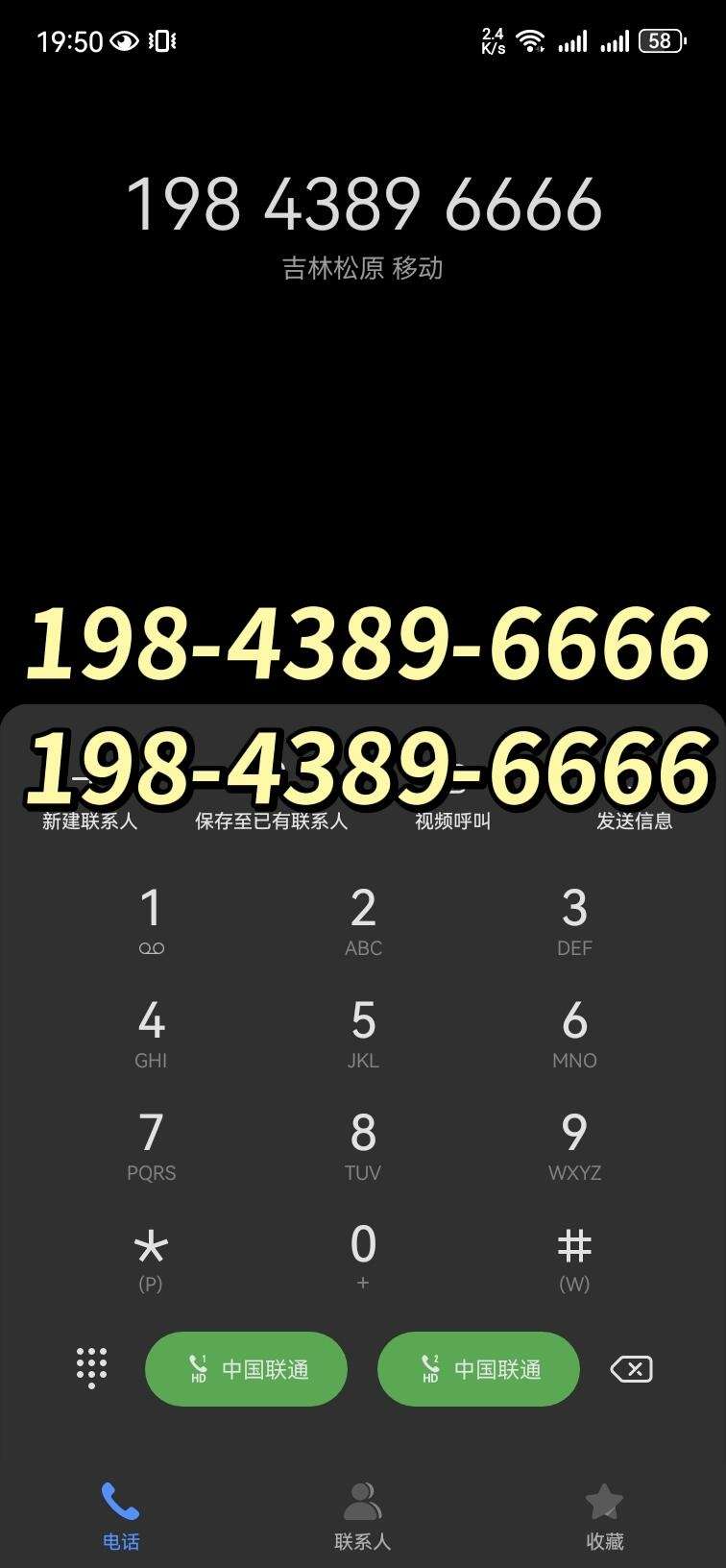Enter digit 5 JKL
The width and height of the screenshot is (726, 1568).
pyautogui.click(x=363, y=1034)
